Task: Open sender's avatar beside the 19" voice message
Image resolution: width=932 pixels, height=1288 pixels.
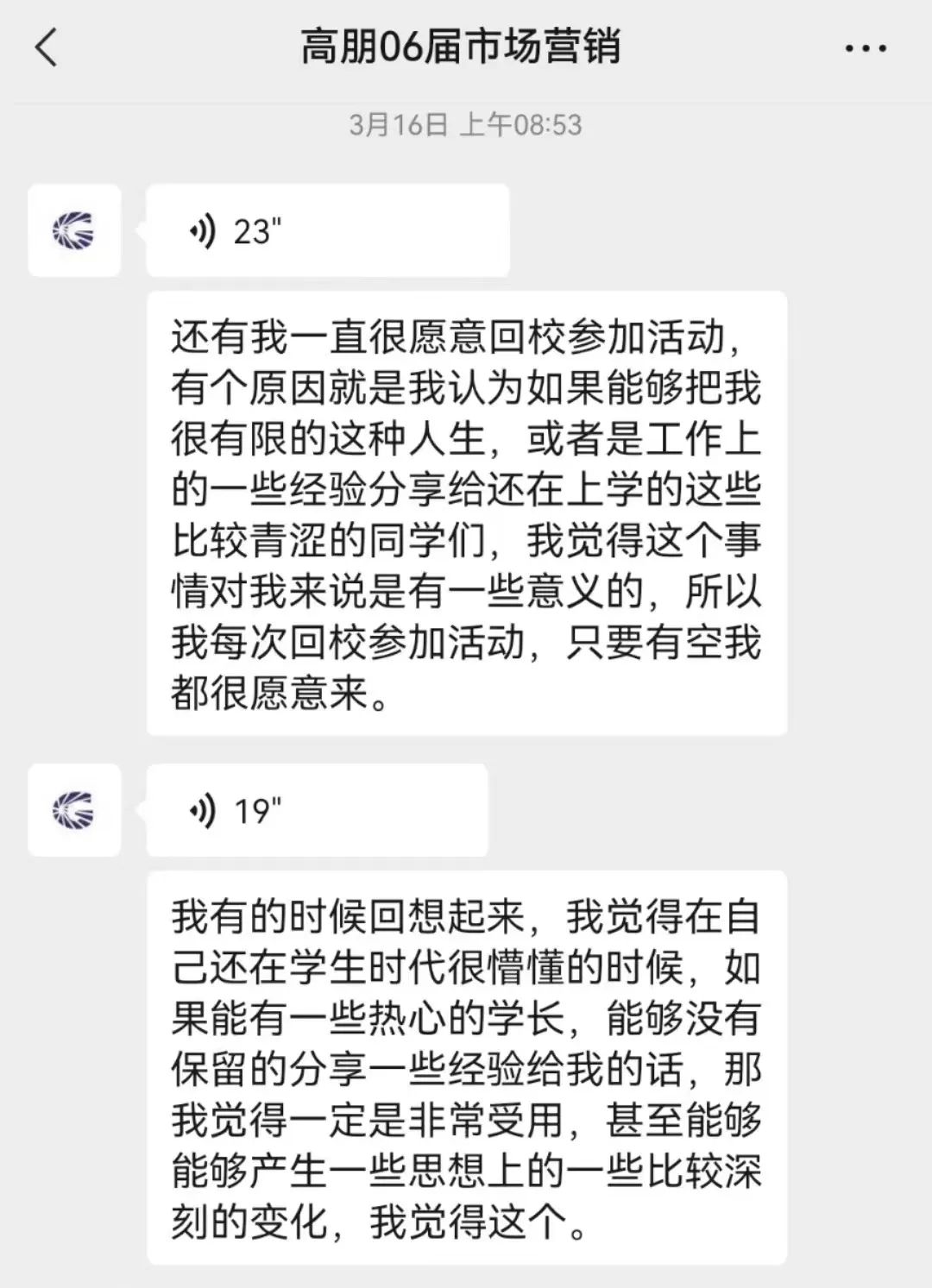Action: tap(74, 811)
